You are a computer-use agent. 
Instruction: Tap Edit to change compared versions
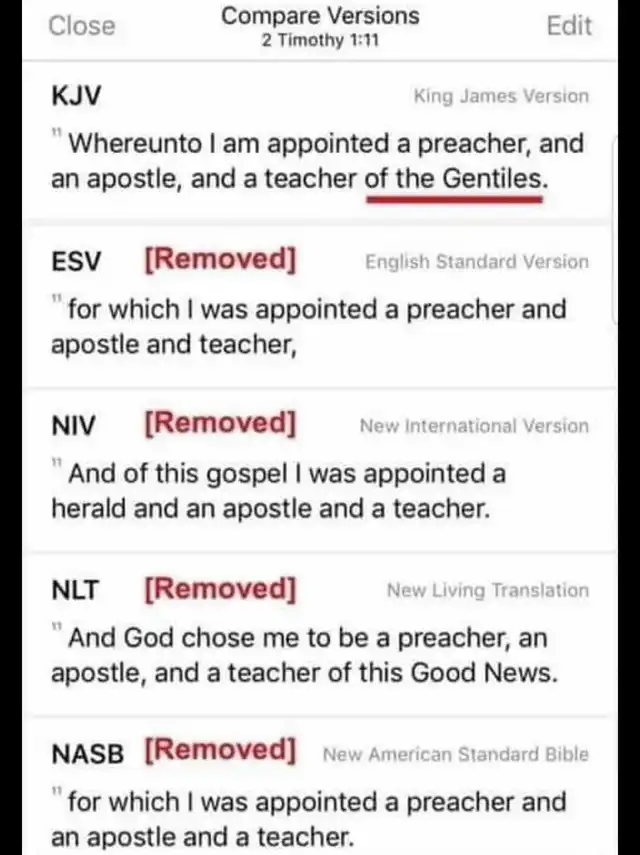(x=568, y=26)
